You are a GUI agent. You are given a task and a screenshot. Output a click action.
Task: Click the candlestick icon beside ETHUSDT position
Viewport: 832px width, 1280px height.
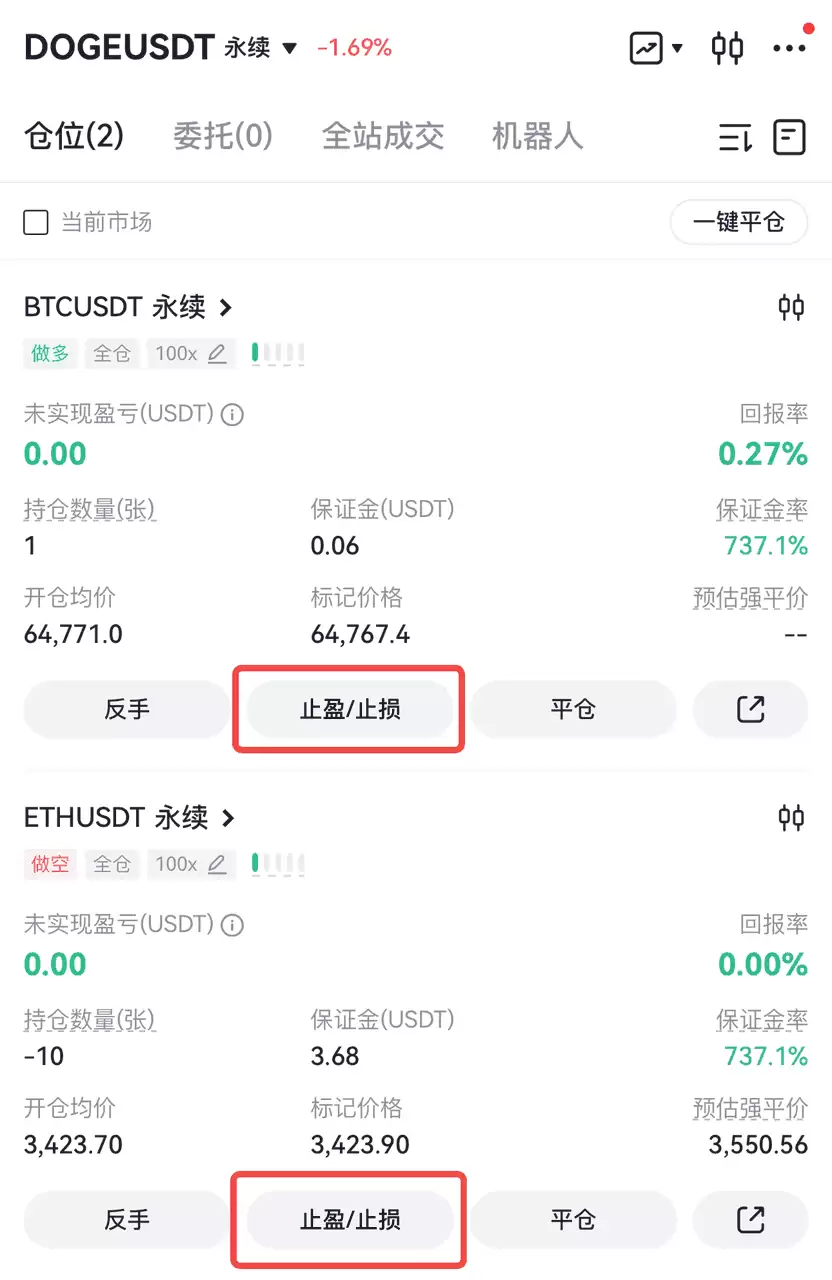791,817
